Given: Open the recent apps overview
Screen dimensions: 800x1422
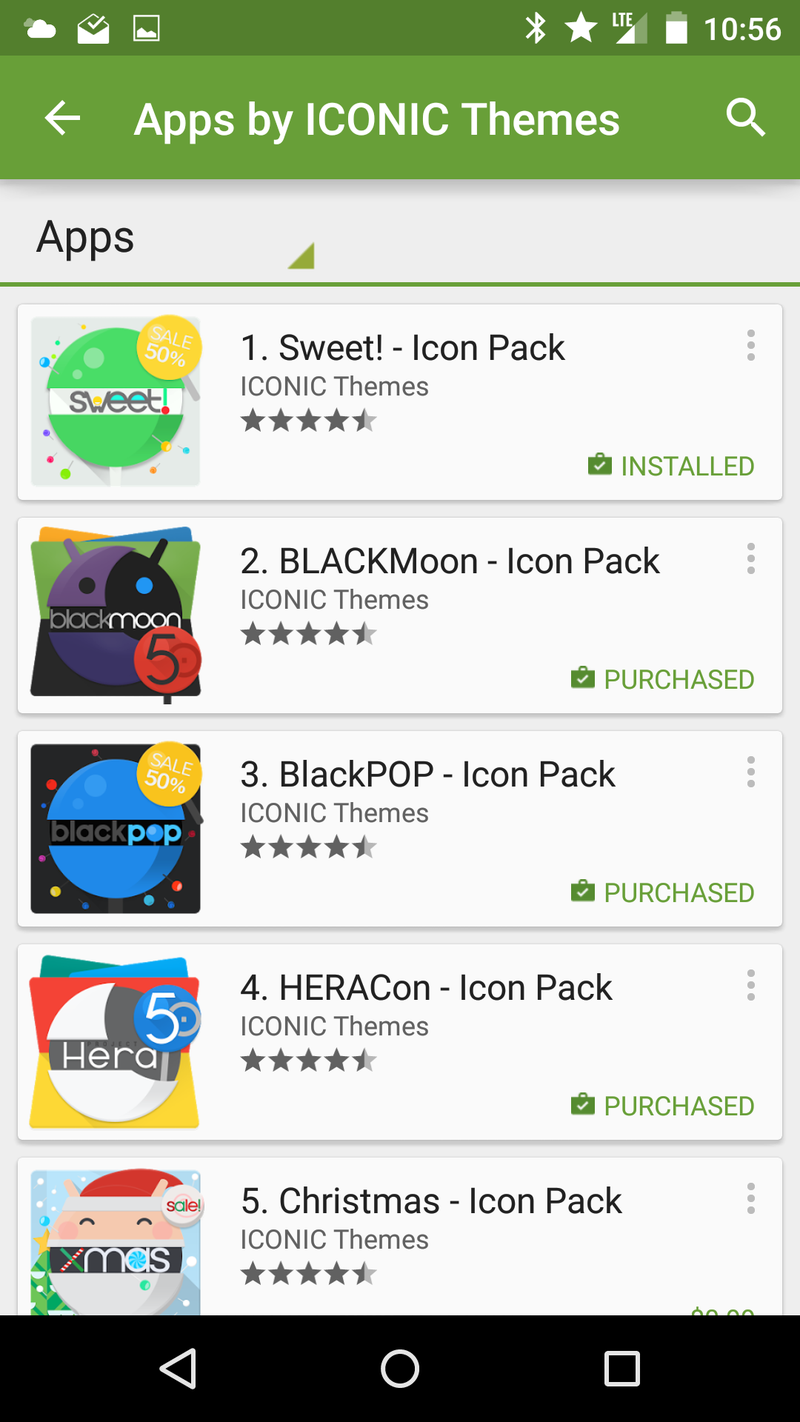Looking at the screenshot, I should pos(622,1368).
